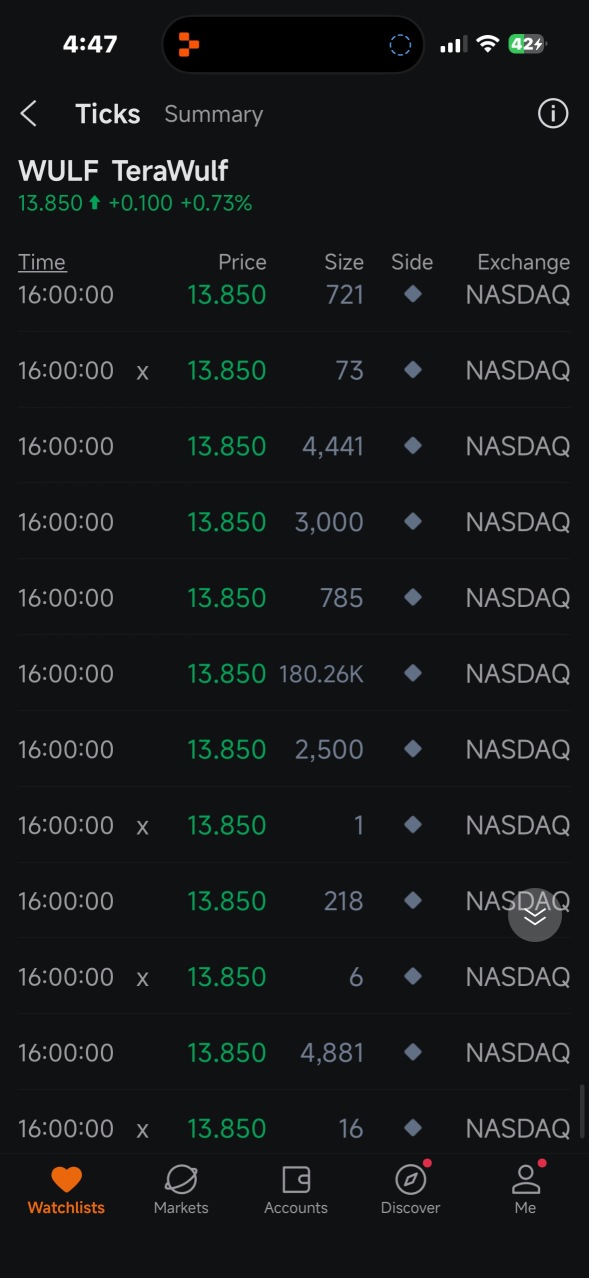Go to the Discover tab
The image size is (589, 1278).
(410, 1190)
